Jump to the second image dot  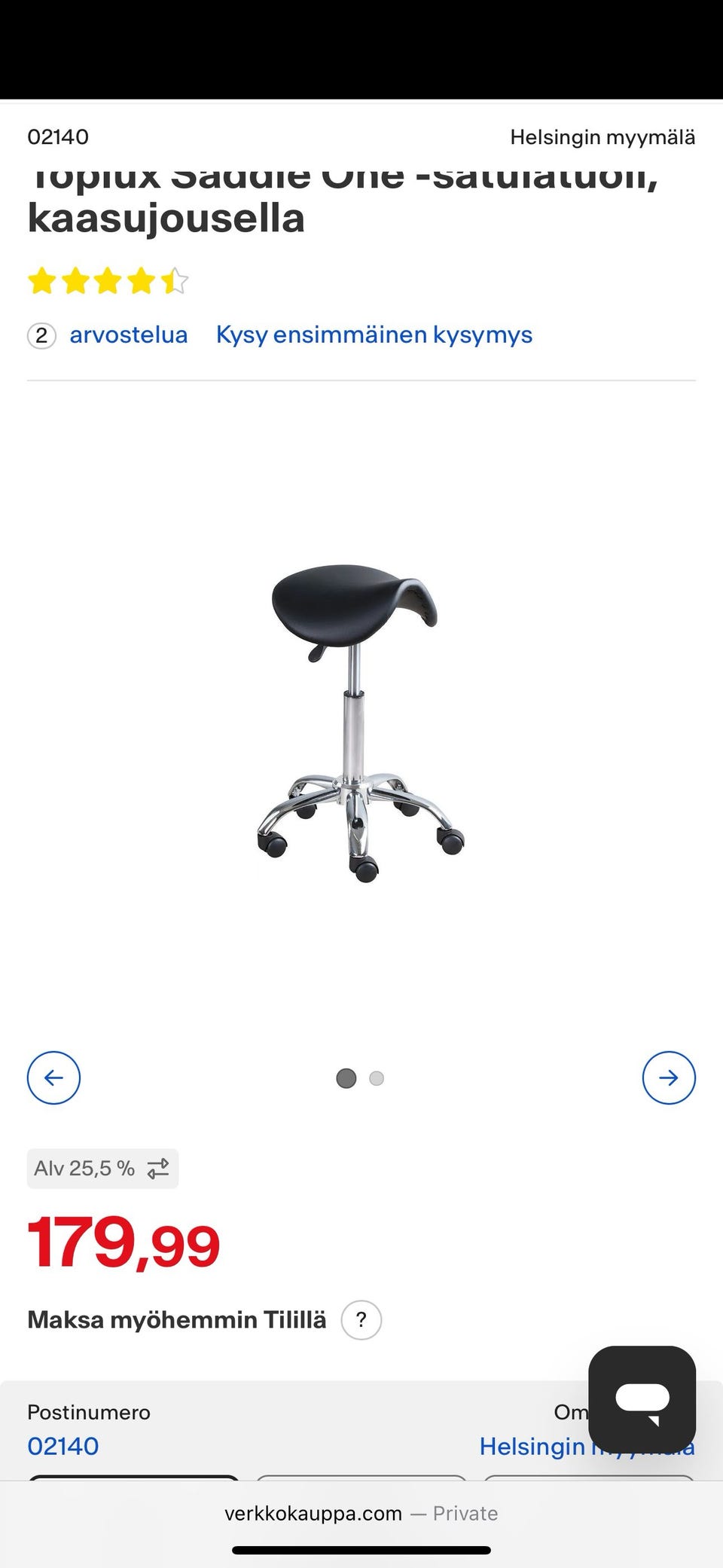click(x=377, y=1078)
